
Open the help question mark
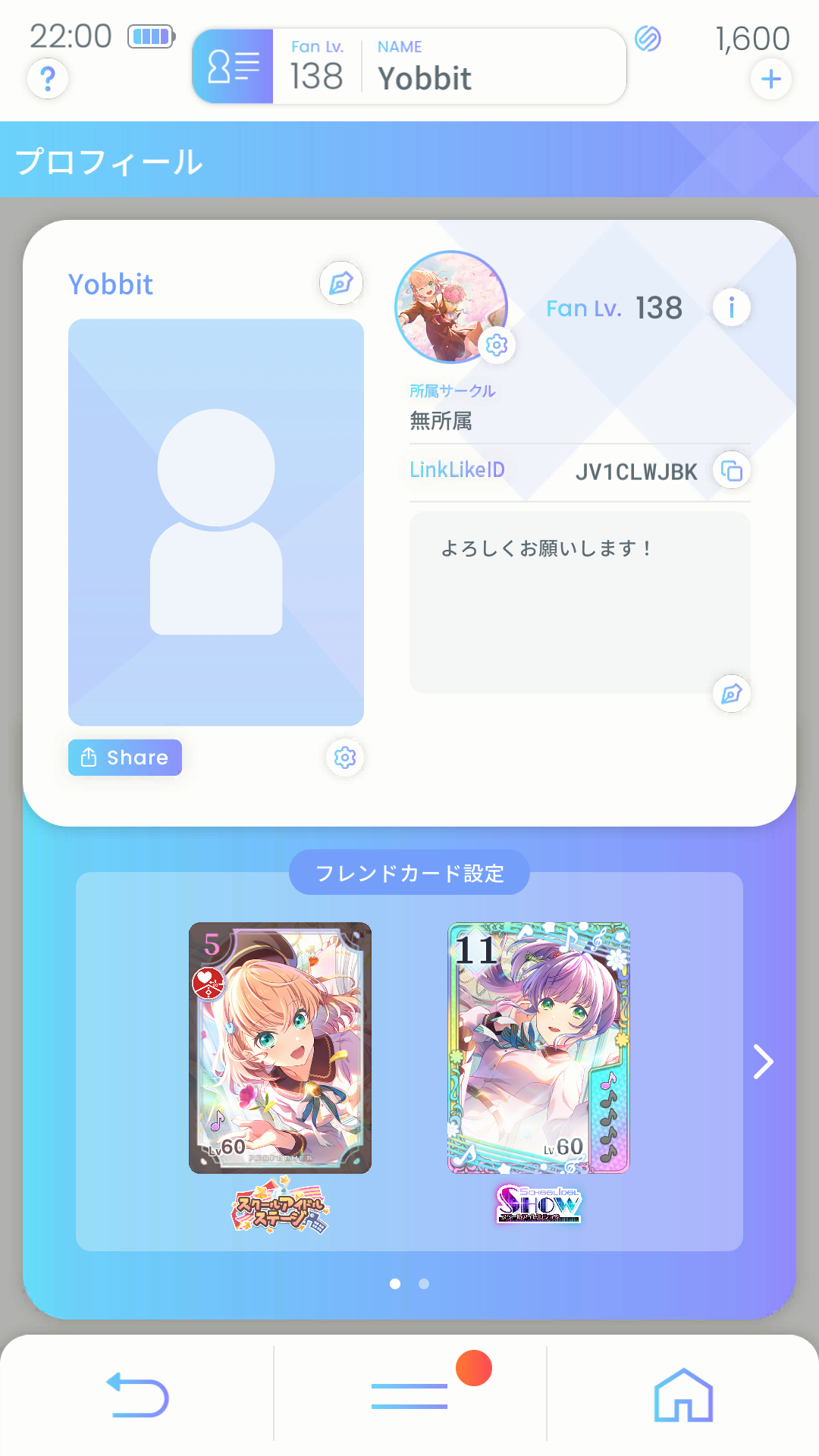pyautogui.click(x=48, y=79)
